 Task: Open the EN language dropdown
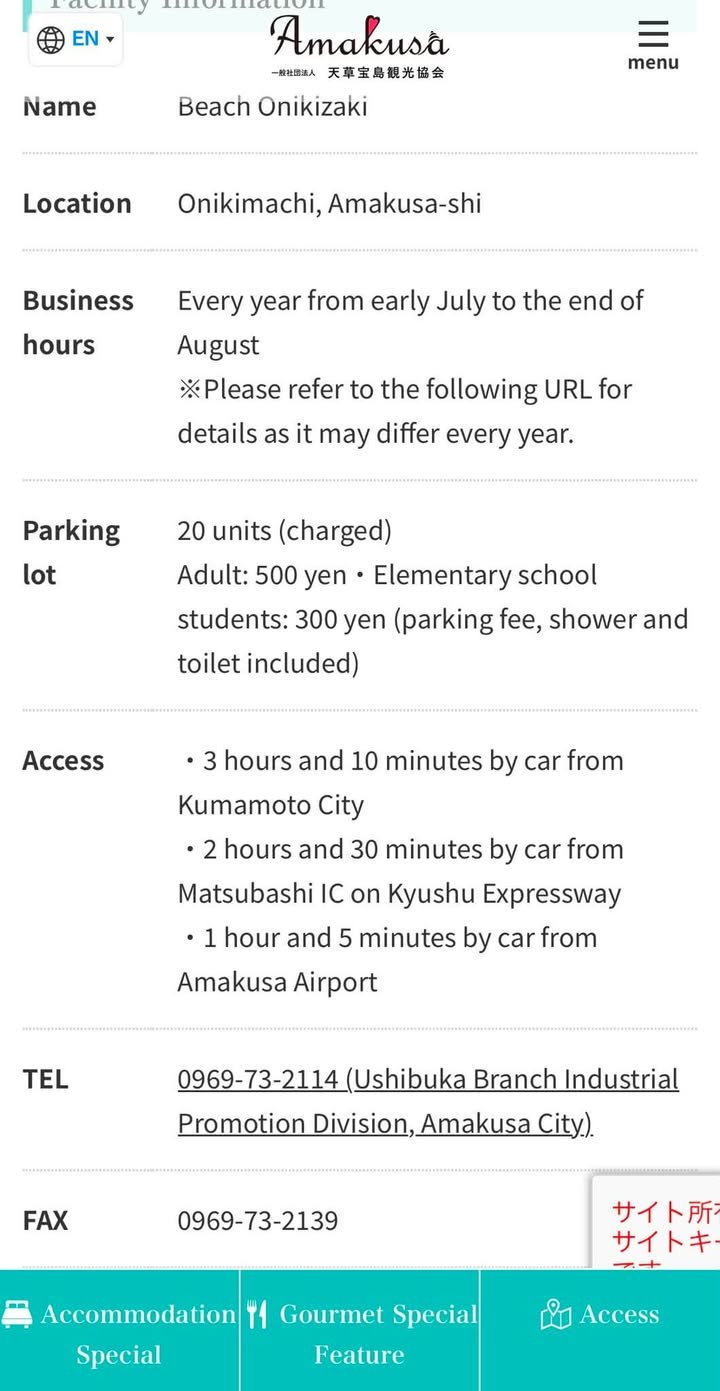[76, 40]
